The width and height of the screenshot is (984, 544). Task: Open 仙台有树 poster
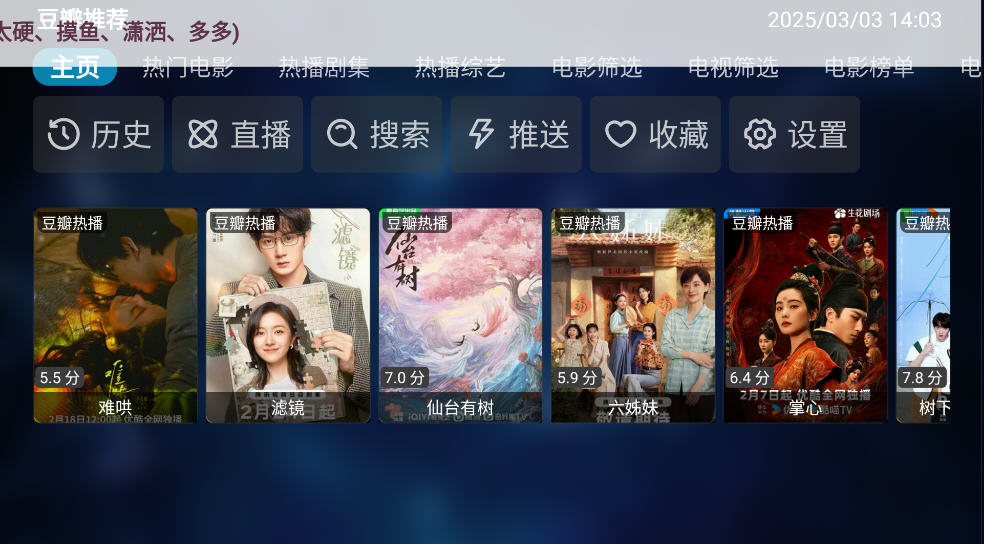coord(460,315)
